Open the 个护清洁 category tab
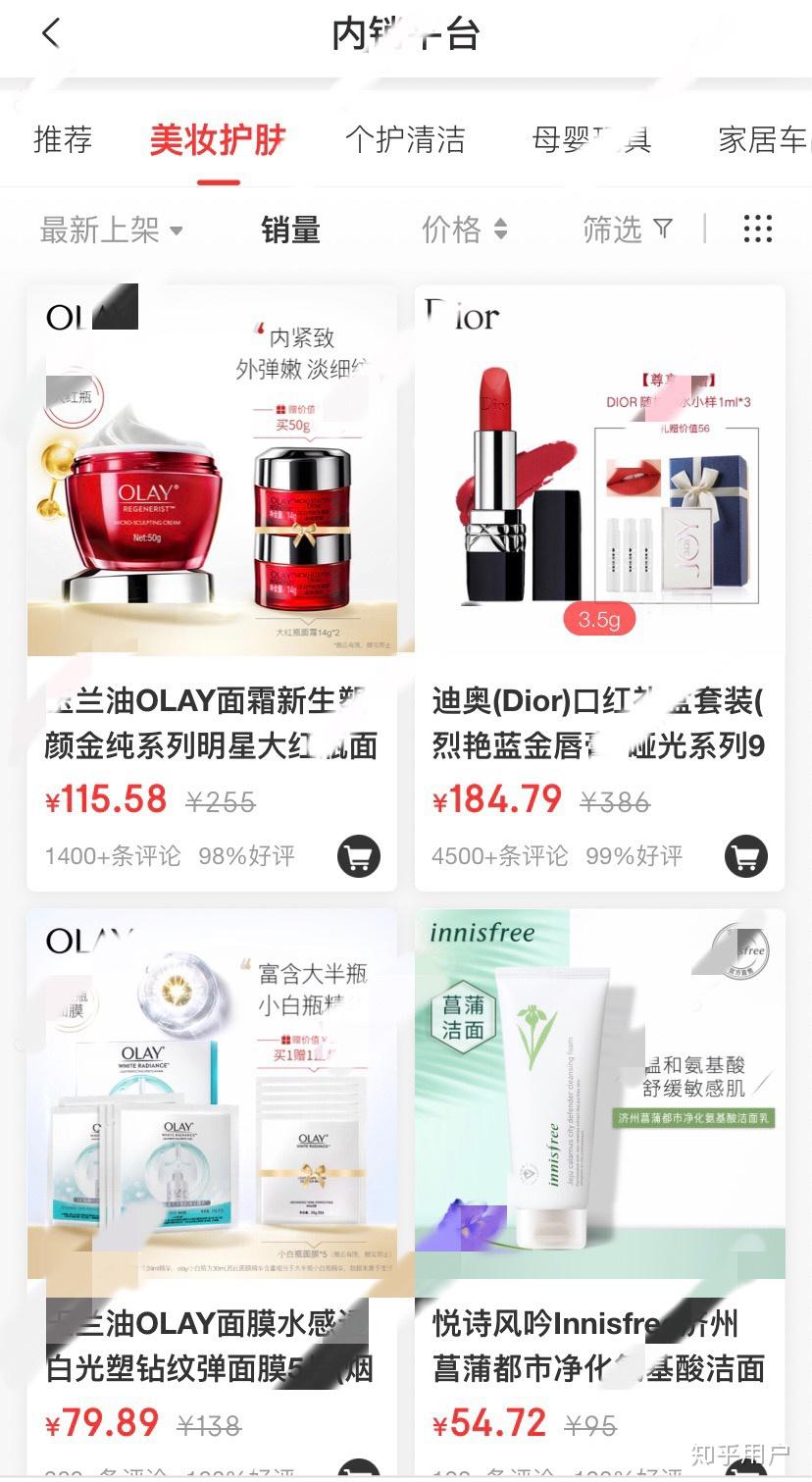812x1482 pixels. [405, 139]
